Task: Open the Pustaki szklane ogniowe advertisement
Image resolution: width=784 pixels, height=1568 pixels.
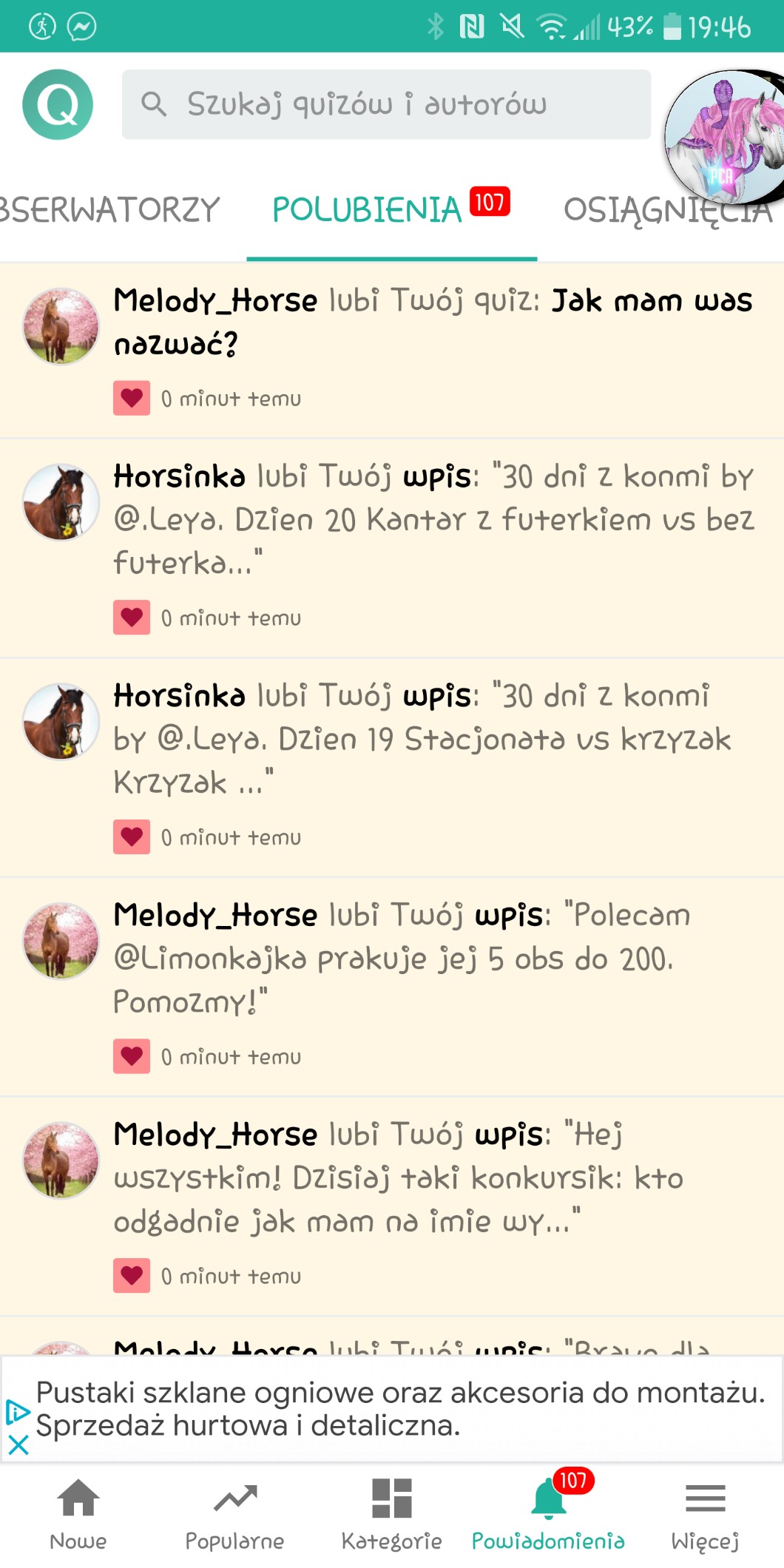Action: pos(399,1408)
